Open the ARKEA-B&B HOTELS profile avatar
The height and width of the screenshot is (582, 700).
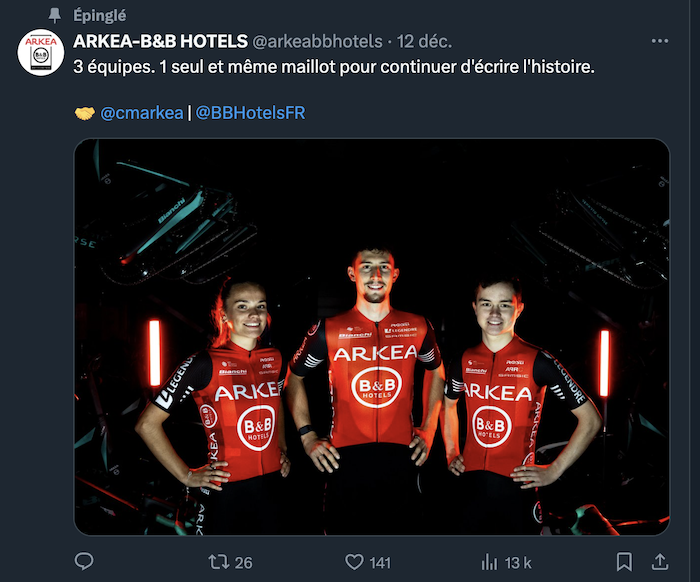41,52
